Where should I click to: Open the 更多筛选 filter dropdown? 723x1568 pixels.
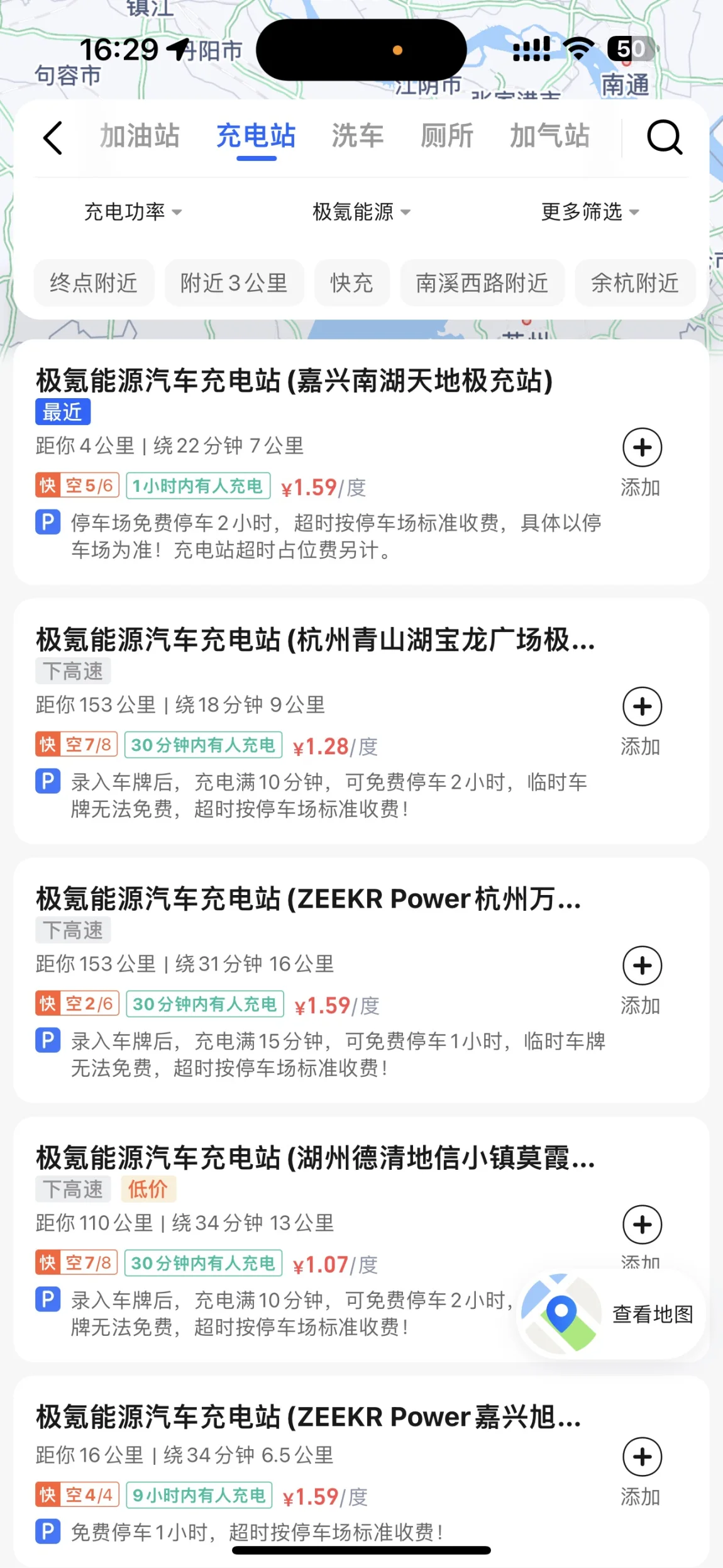(590, 212)
